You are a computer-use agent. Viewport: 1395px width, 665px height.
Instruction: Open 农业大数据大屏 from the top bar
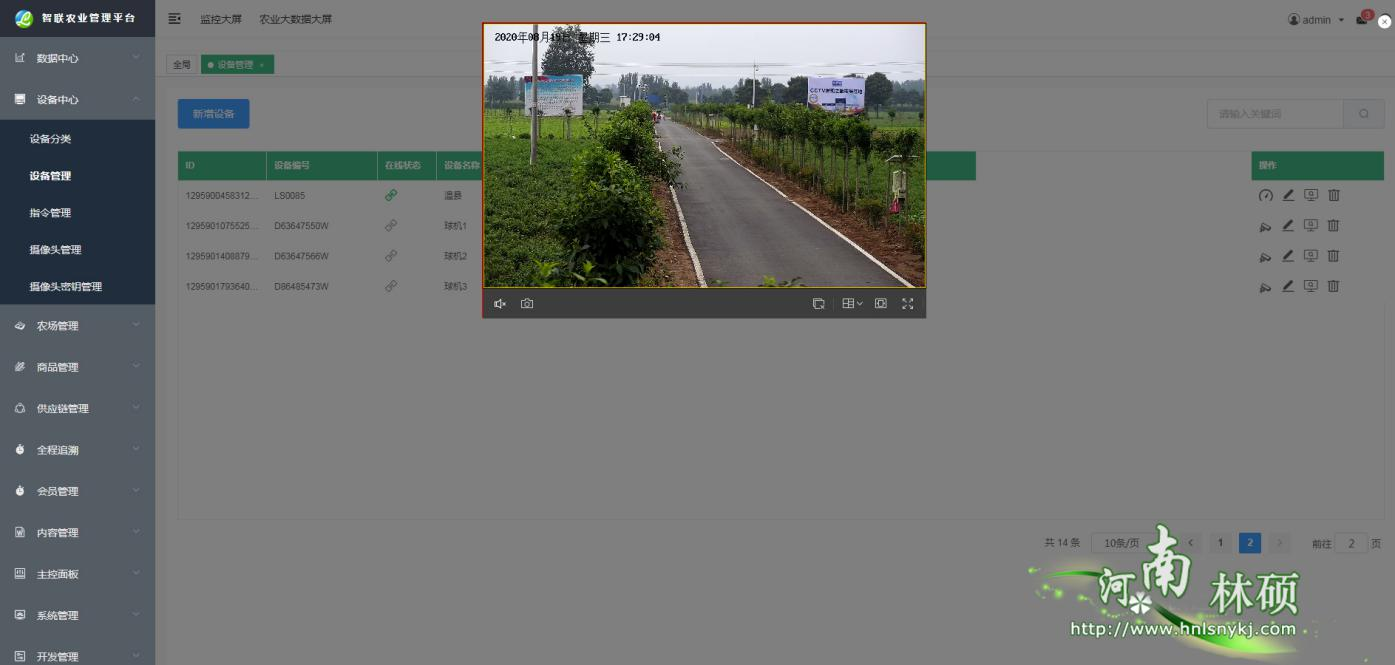click(295, 19)
